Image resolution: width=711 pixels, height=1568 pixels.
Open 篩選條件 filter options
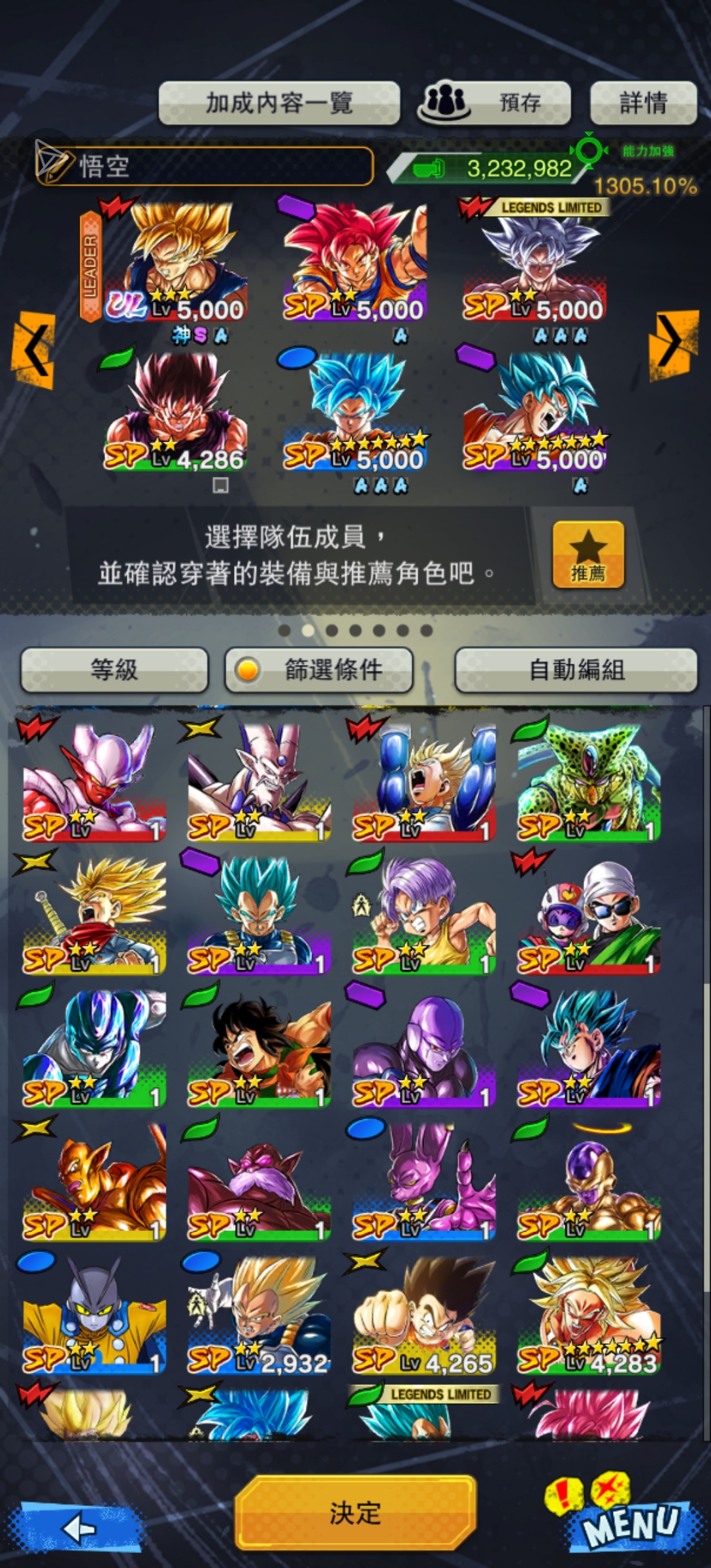click(319, 670)
